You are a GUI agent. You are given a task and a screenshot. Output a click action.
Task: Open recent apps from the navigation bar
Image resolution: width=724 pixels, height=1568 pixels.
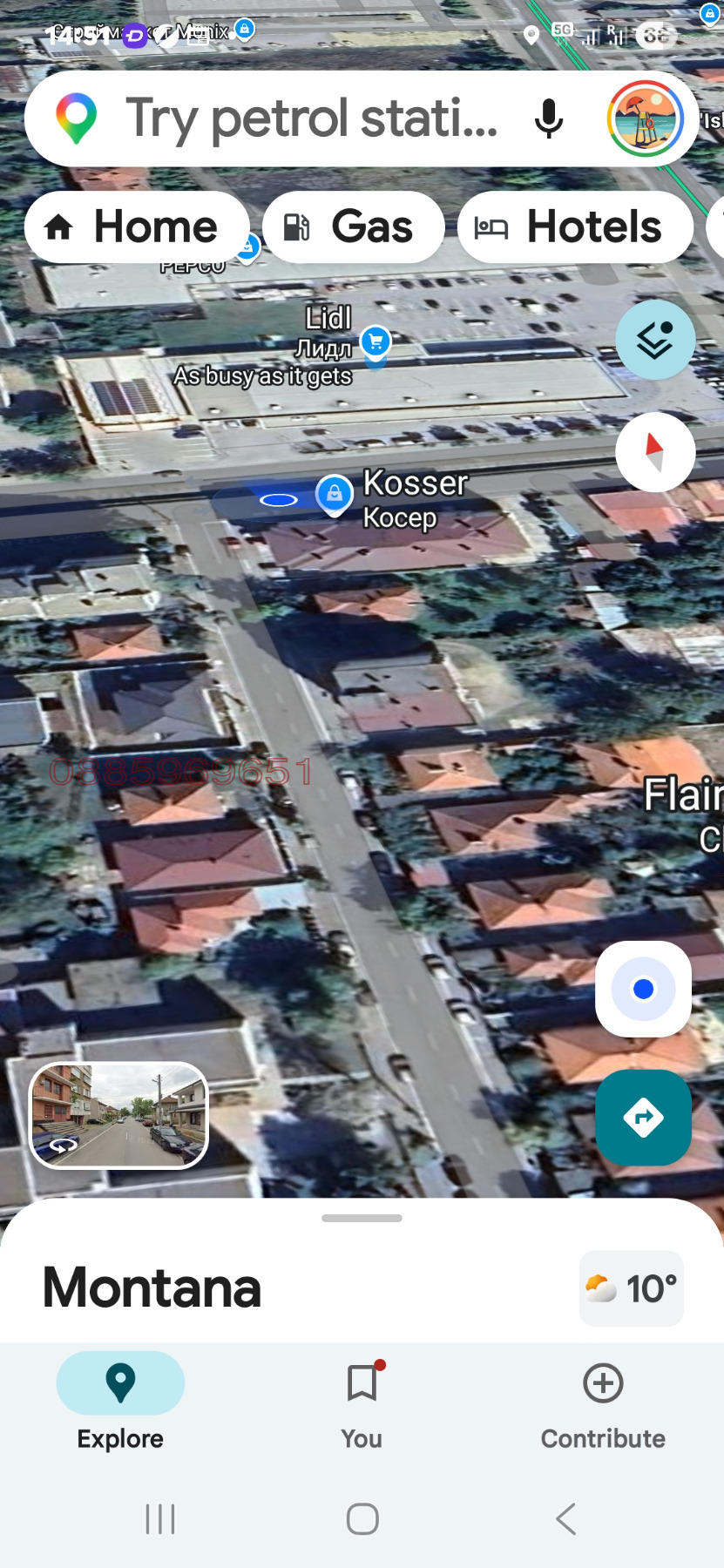(x=160, y=1518)
